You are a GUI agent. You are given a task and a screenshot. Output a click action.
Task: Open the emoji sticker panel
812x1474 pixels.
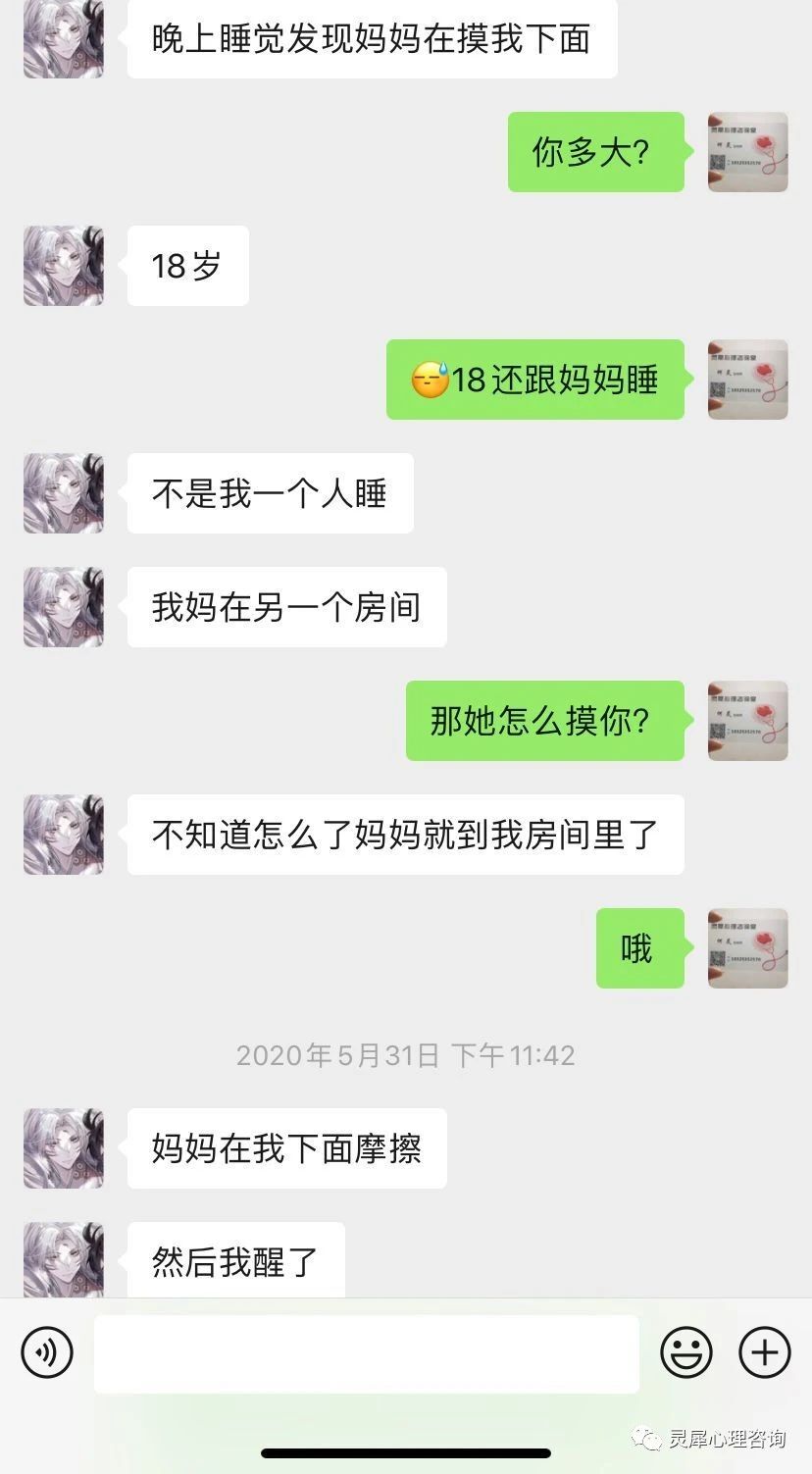[x=685, y=1352]
